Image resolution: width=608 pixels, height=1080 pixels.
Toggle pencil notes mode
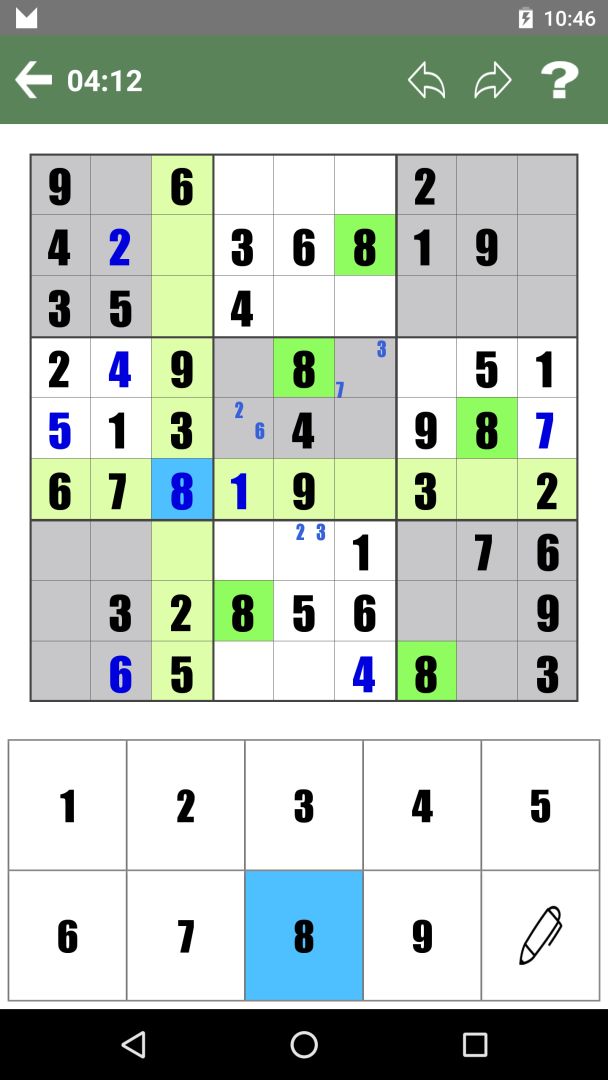(x=540, y=936)
